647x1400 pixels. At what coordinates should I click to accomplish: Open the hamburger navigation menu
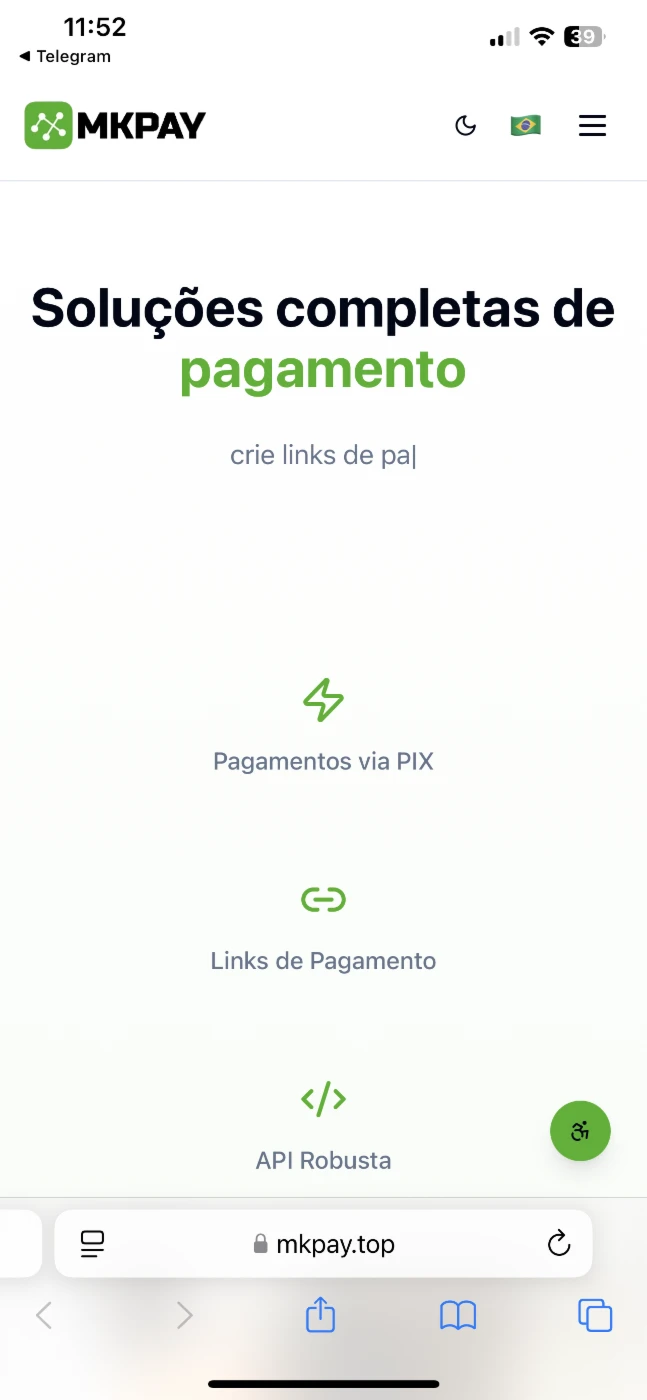coord(593,126)
